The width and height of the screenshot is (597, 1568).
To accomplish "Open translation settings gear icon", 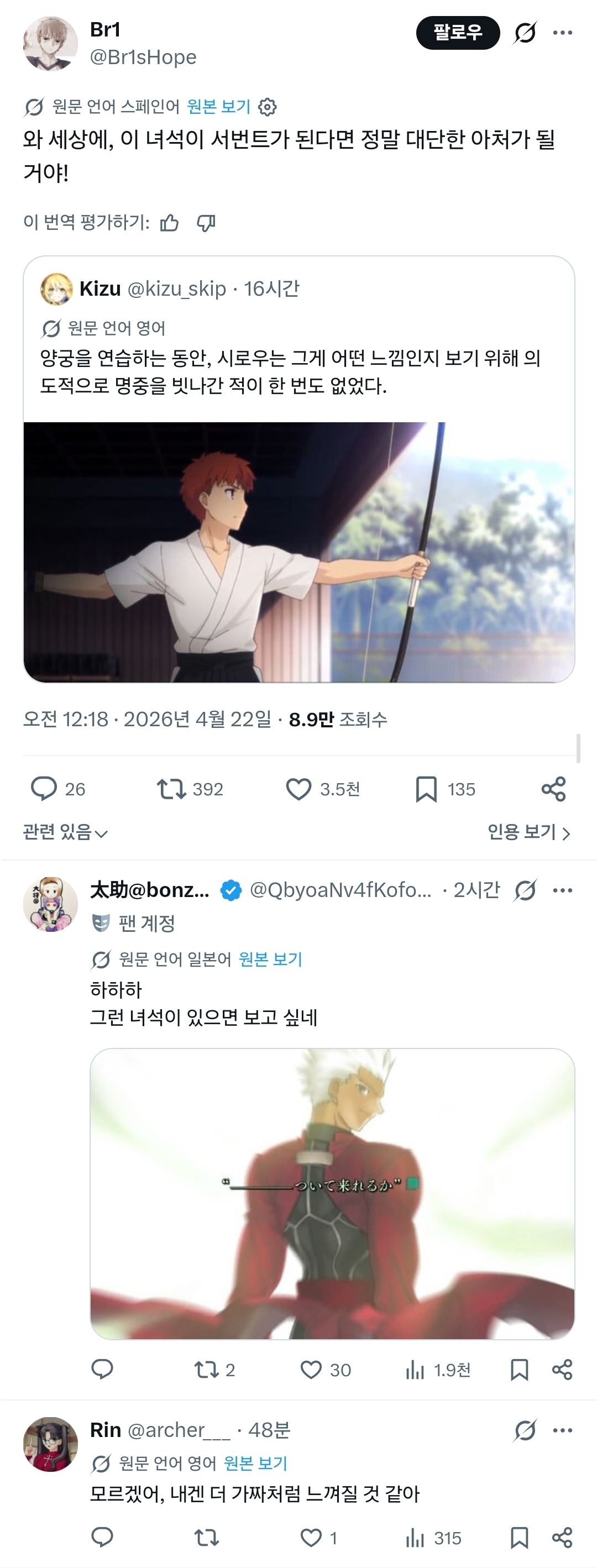I will click(x=267, y=107).
